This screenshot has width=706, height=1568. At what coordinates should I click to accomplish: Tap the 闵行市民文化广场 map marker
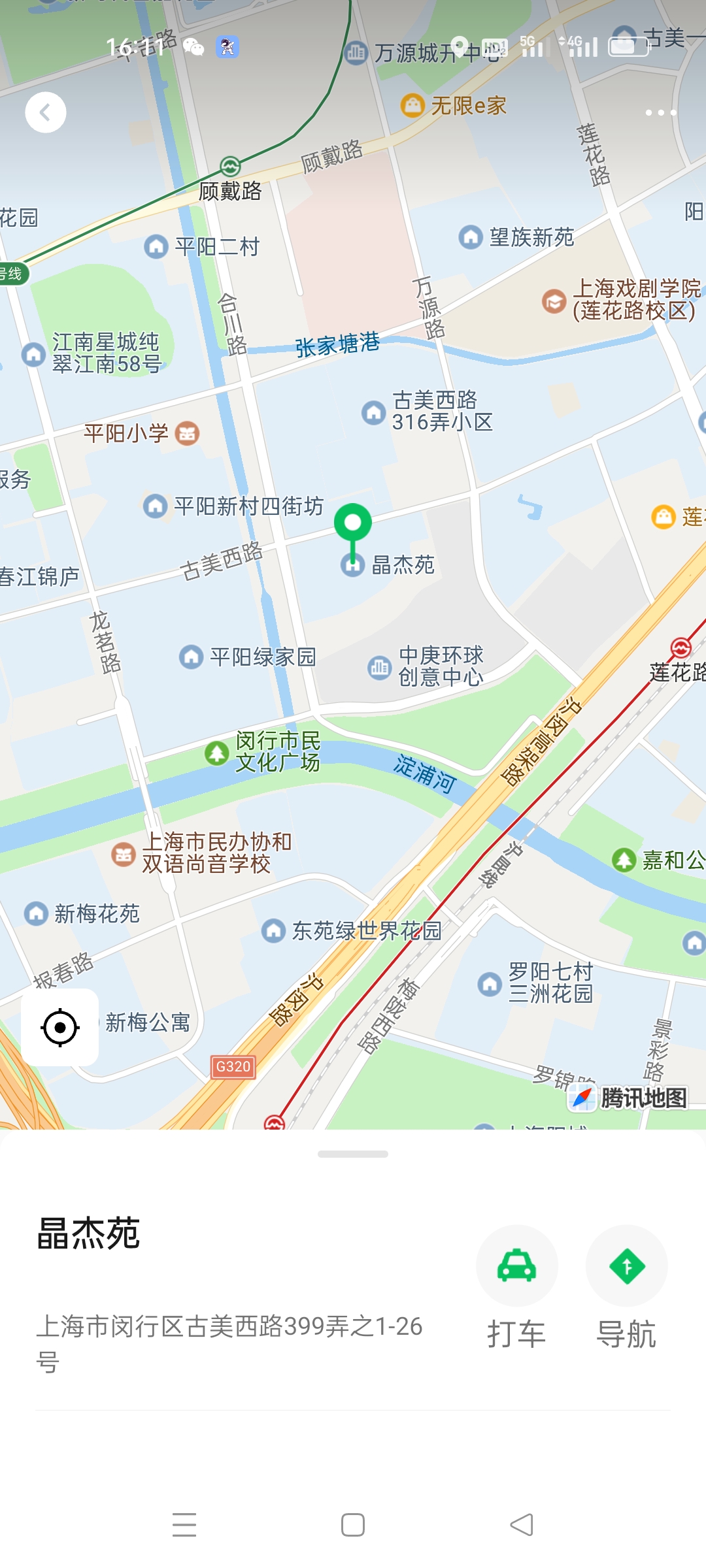click(216, 753)
